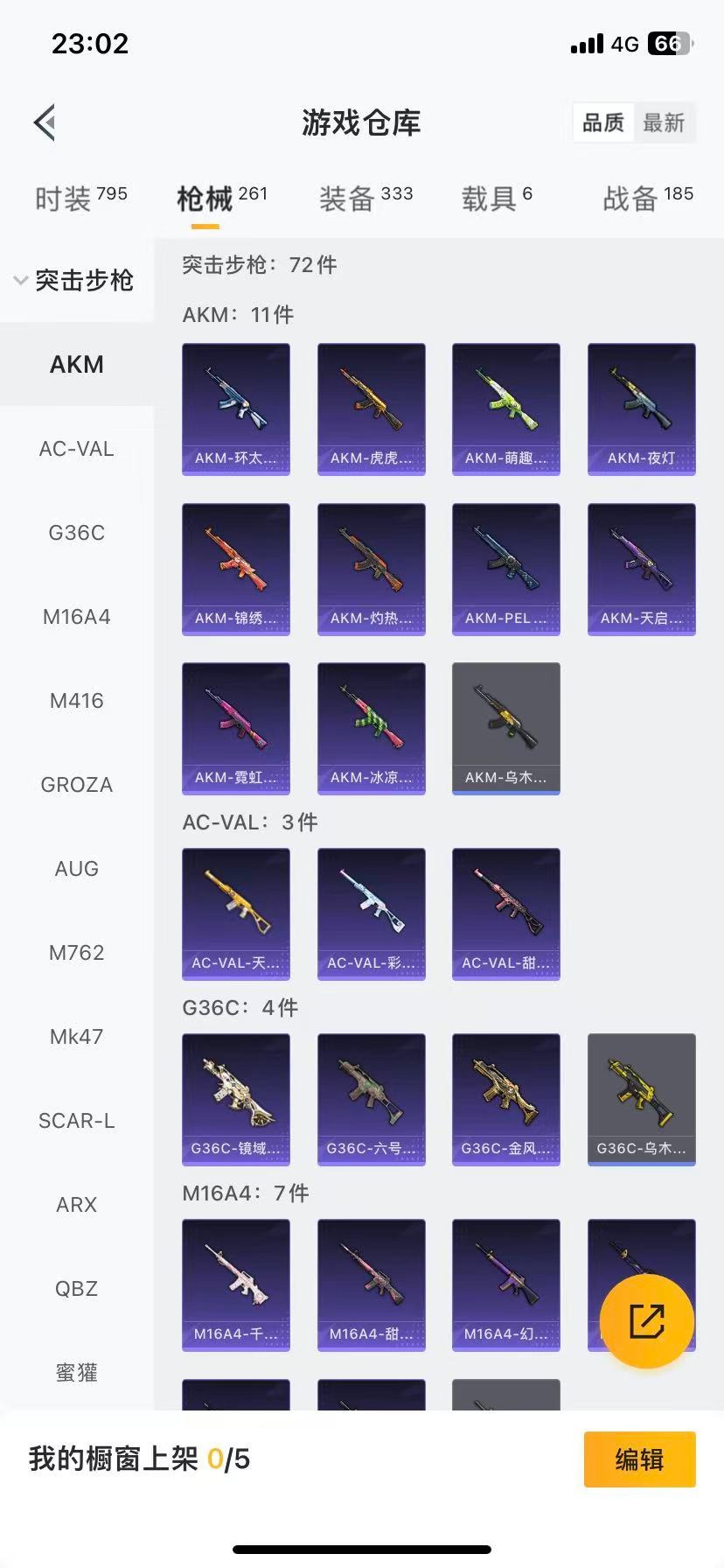Viewport: 724px width, 1568px height.
Task: Switch to the 载具 tab
Action: [x=496, y=198]
